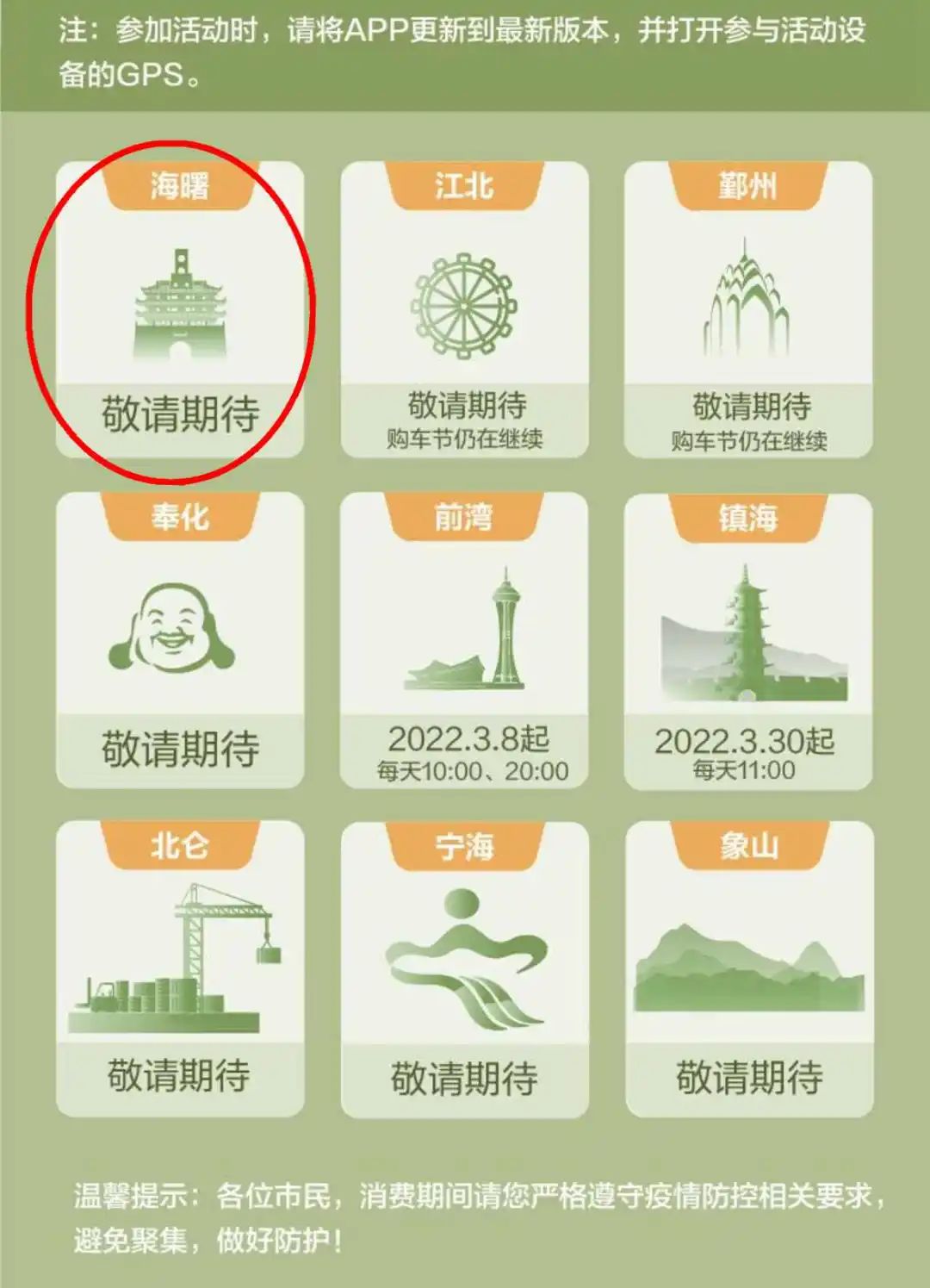Image resolution: width=930 pixels, height=1288 pixels.
Task: Select the 江北 district card
Action: click(x=464, y=310)
